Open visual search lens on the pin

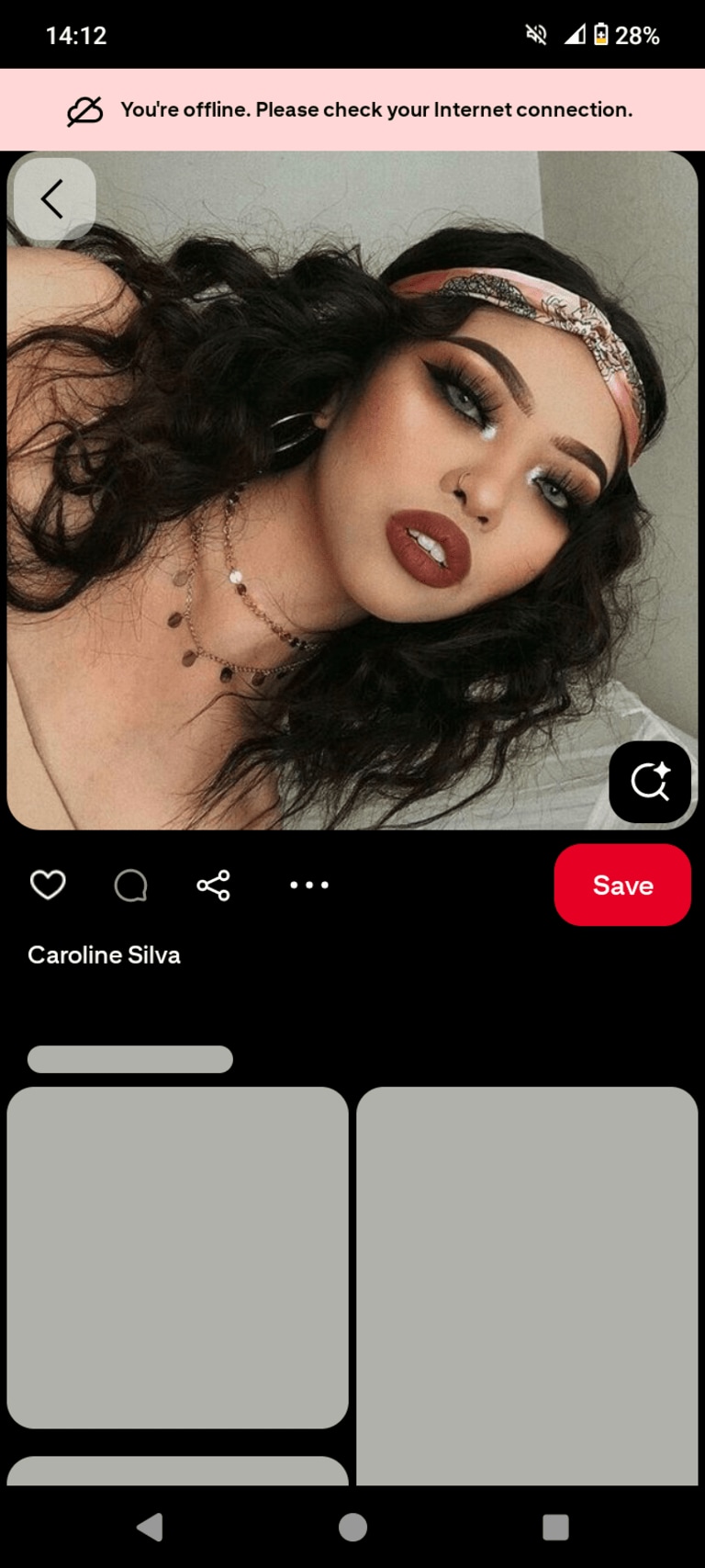(x=650, y=782)
